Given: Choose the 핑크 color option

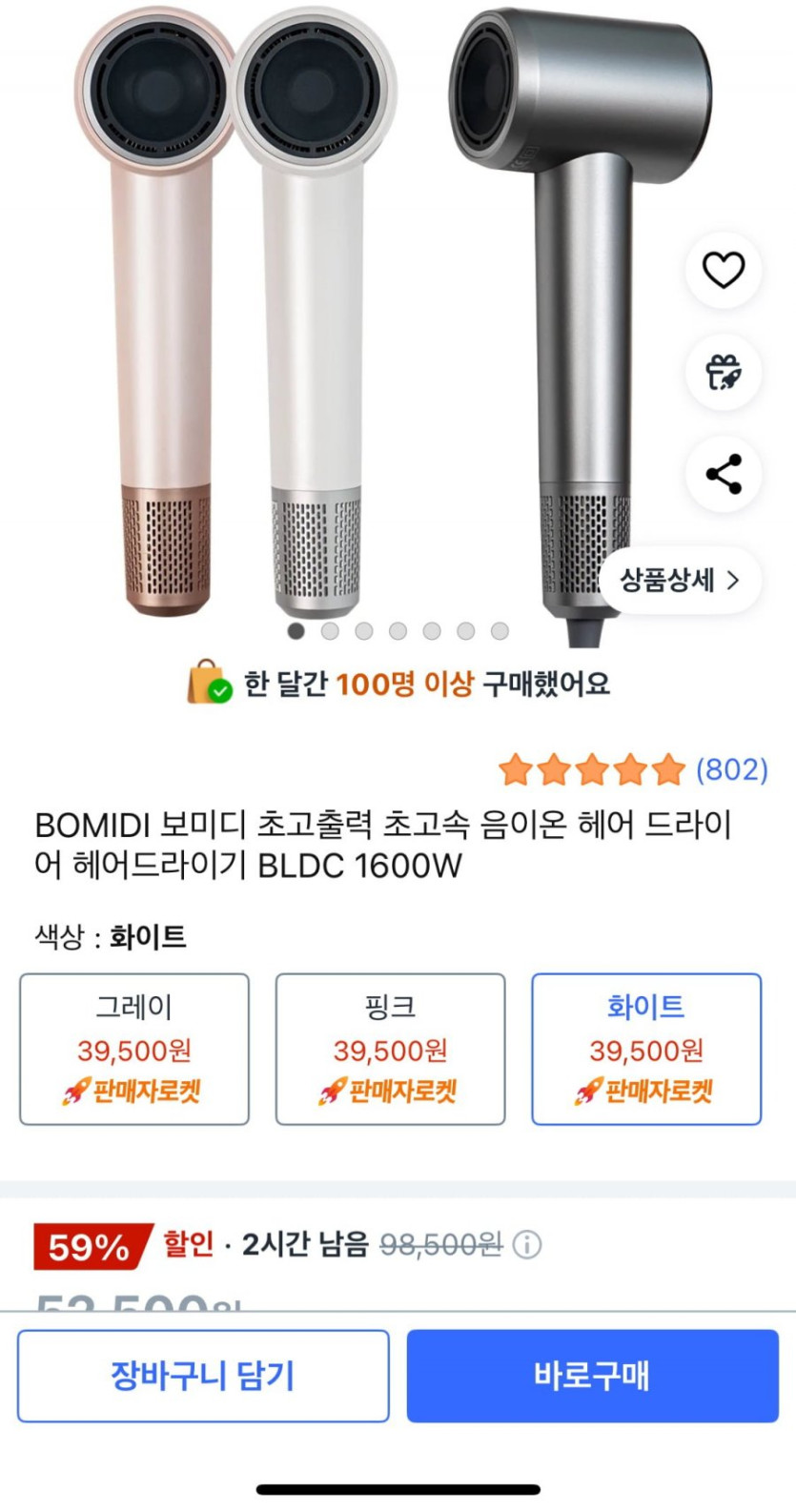Looking at the screenshot, I should (x=390, y=1049).
